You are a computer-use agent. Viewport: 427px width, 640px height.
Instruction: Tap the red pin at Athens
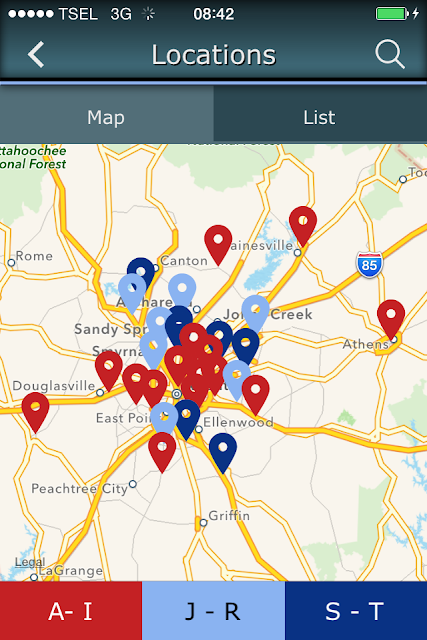pyautogui.click(x=391, y=319)
